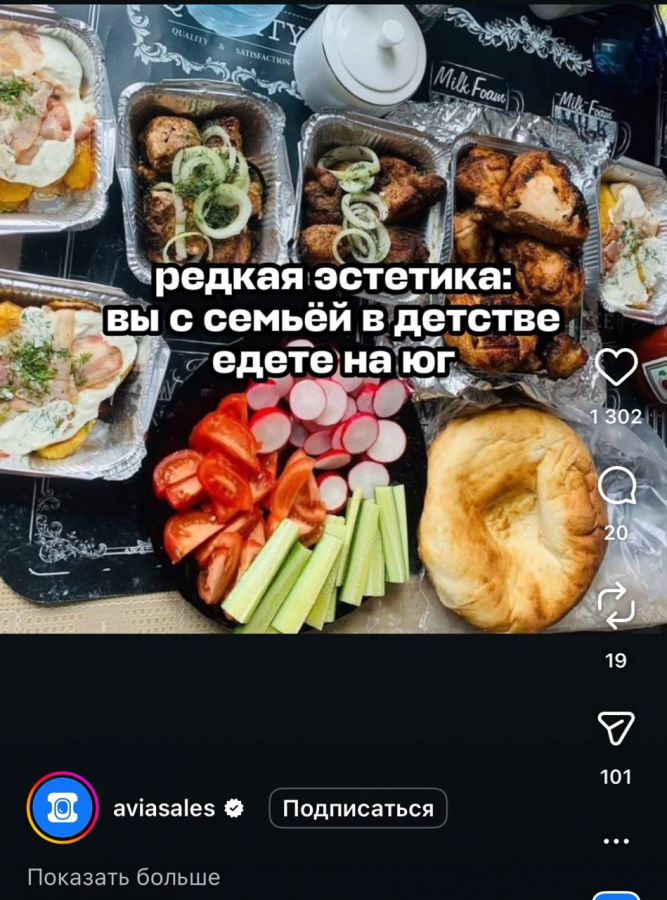
Task: Repost this reel
Action: [x=616, y=606]
